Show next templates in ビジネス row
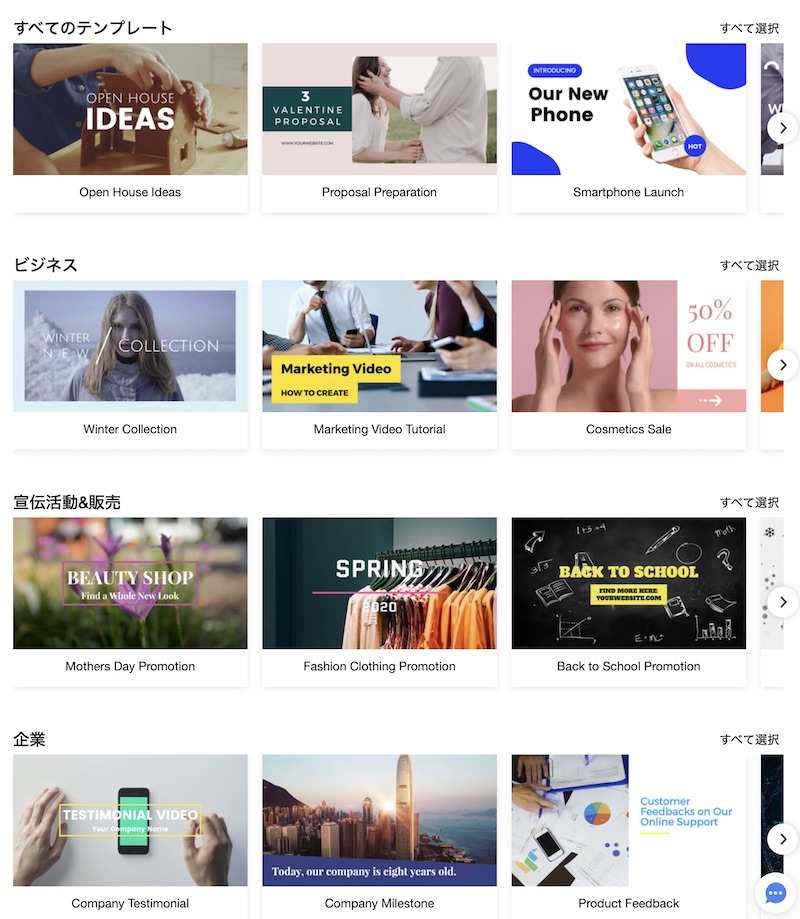Viewport: 800px width, 919px height. (783, 364)
